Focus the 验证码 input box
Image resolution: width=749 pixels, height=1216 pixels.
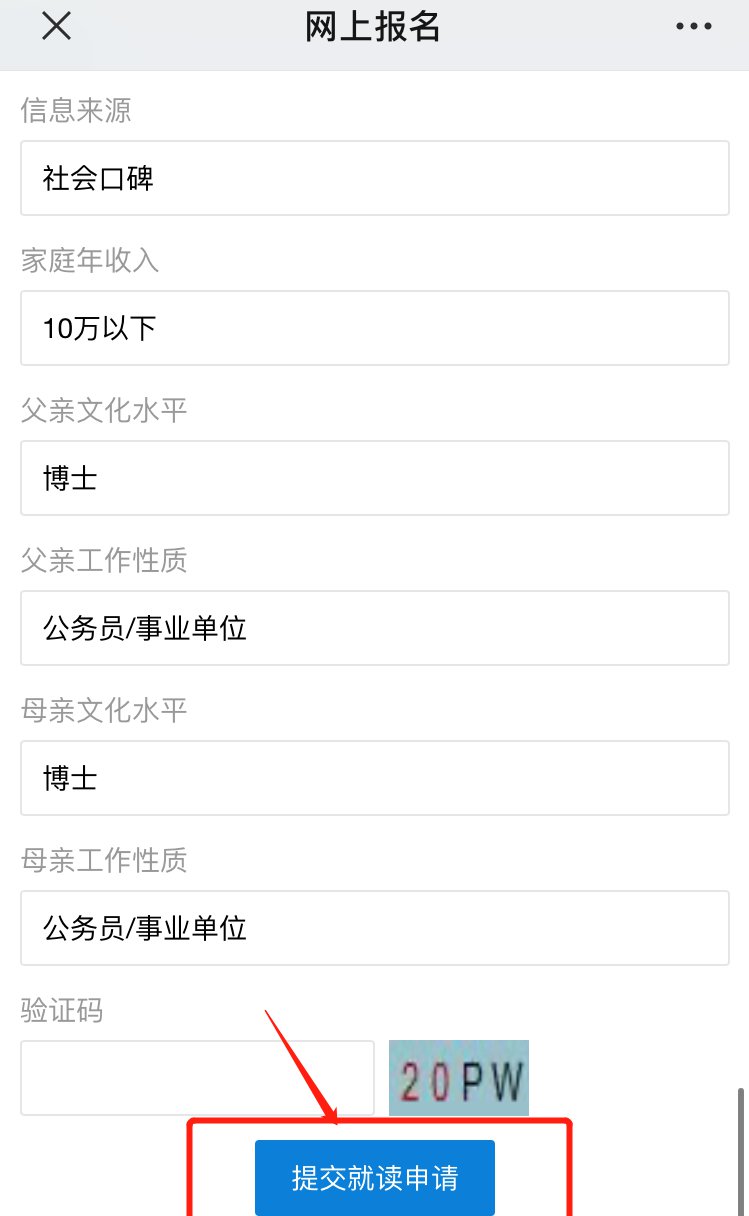[x=197, y=1078]
